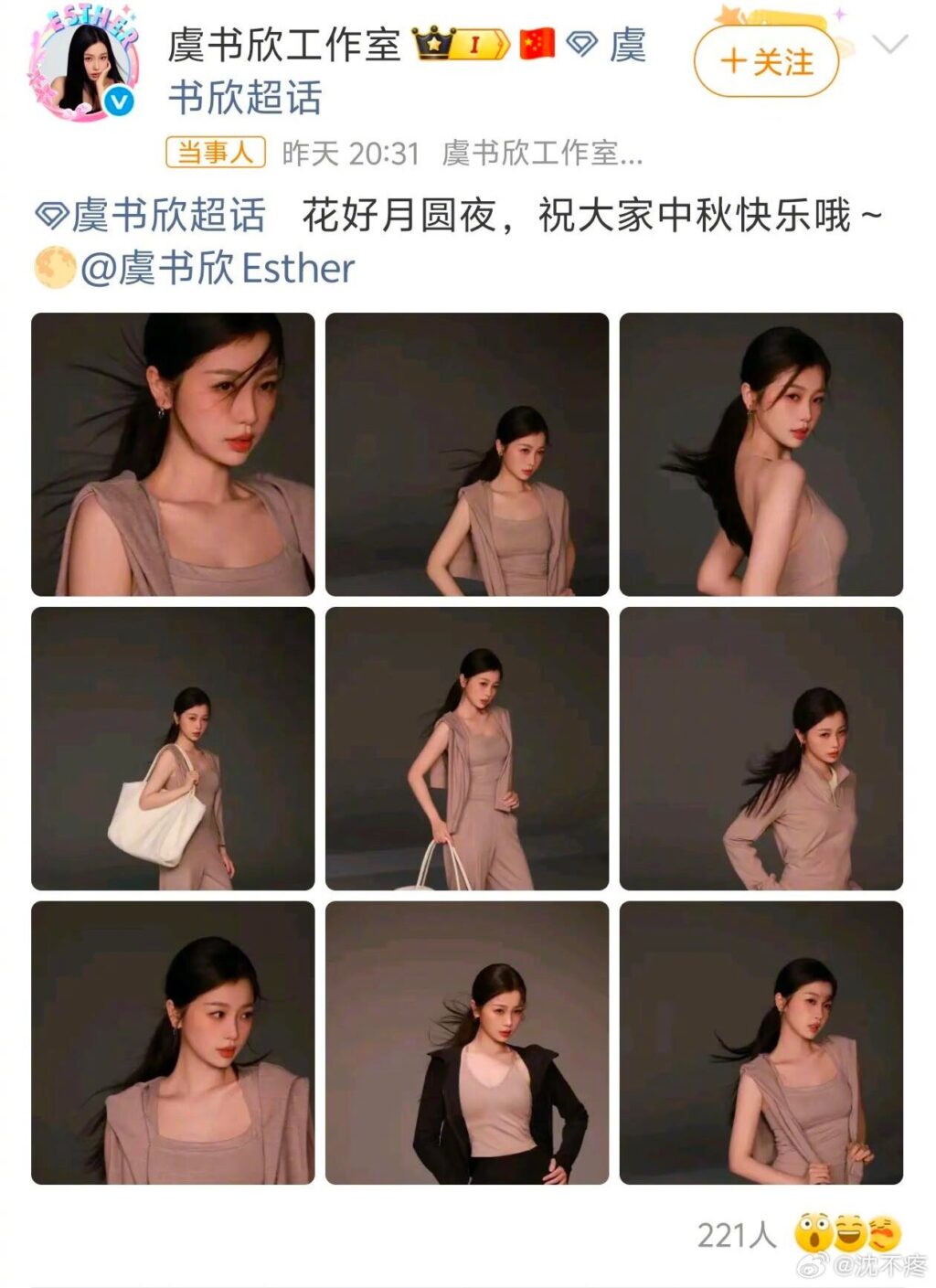
Task: Open the 虞书欣超话 super topic tag in the post text
Action: 152,216
